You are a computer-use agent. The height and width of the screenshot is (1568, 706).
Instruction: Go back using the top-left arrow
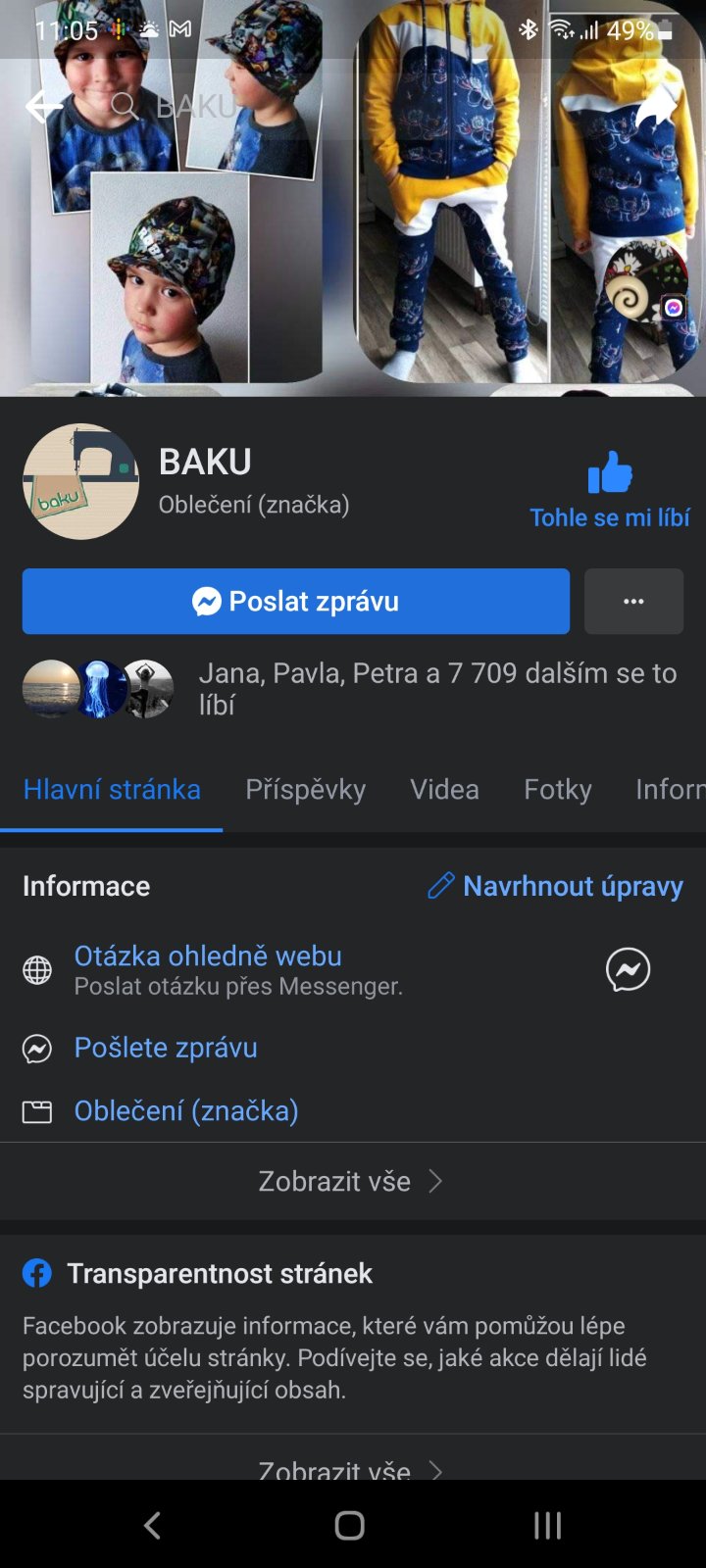[x=43, y=106]
